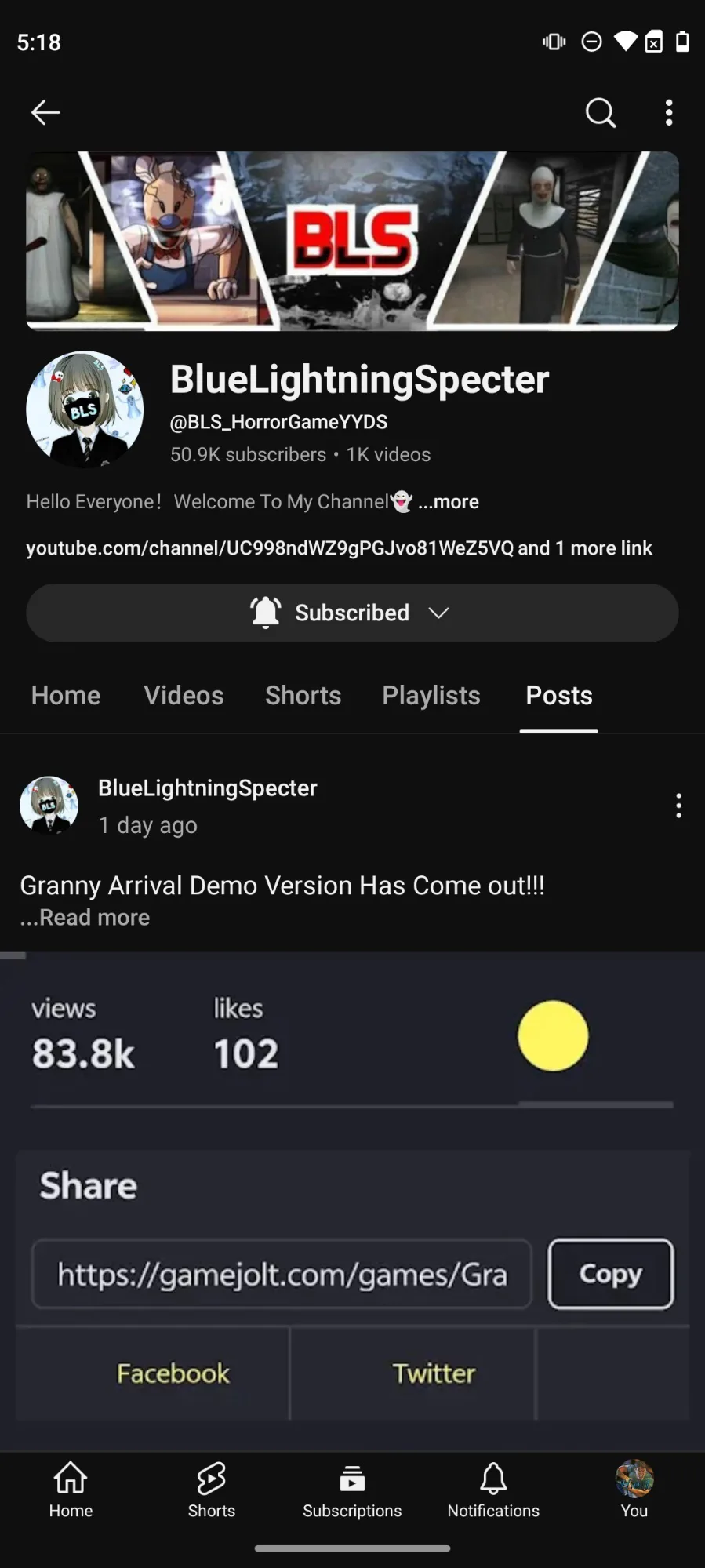Open the channel overflow menu
Screen dimensions: 705x1568
668,112
